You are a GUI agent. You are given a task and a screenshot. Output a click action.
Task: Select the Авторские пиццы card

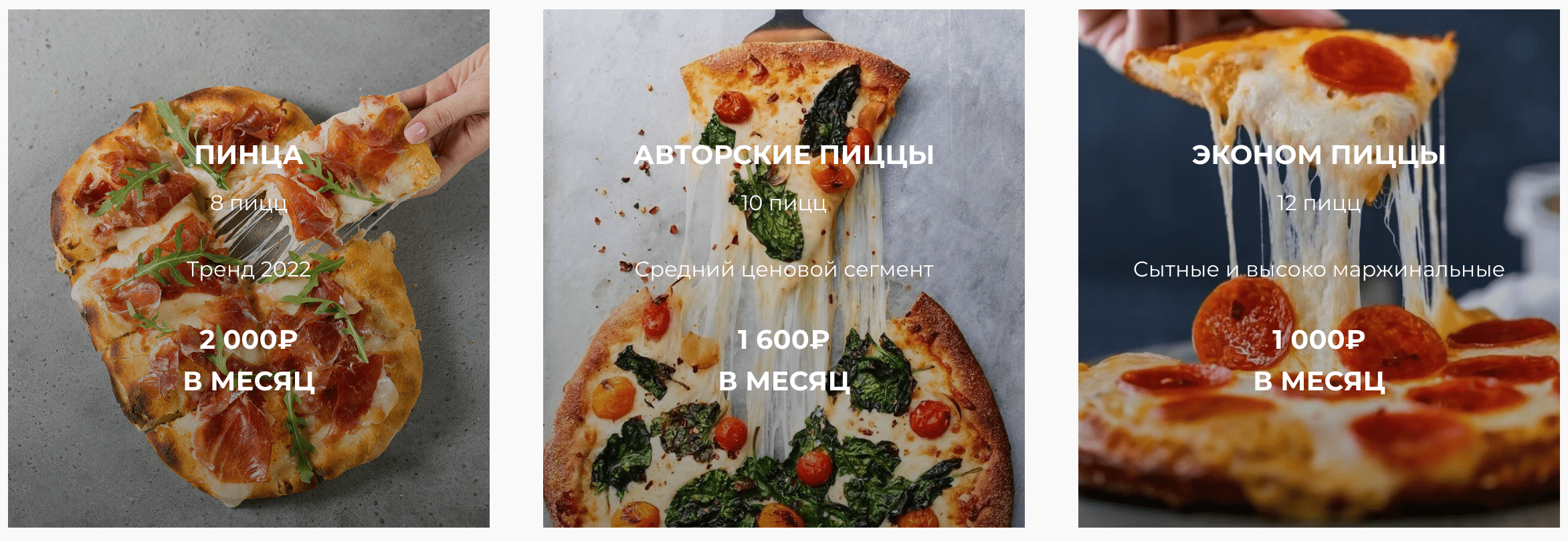pos(783,268)
